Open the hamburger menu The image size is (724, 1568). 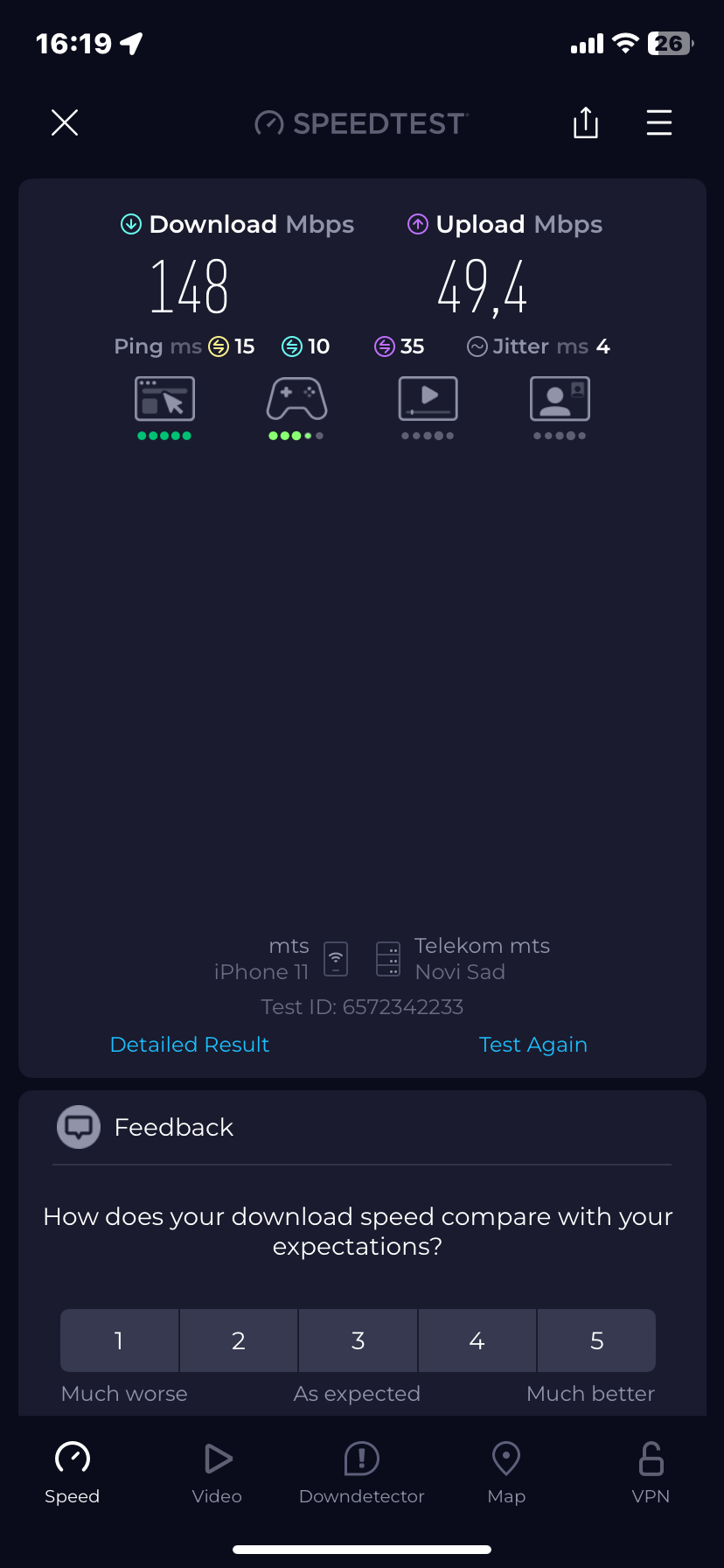click(658, 122)
